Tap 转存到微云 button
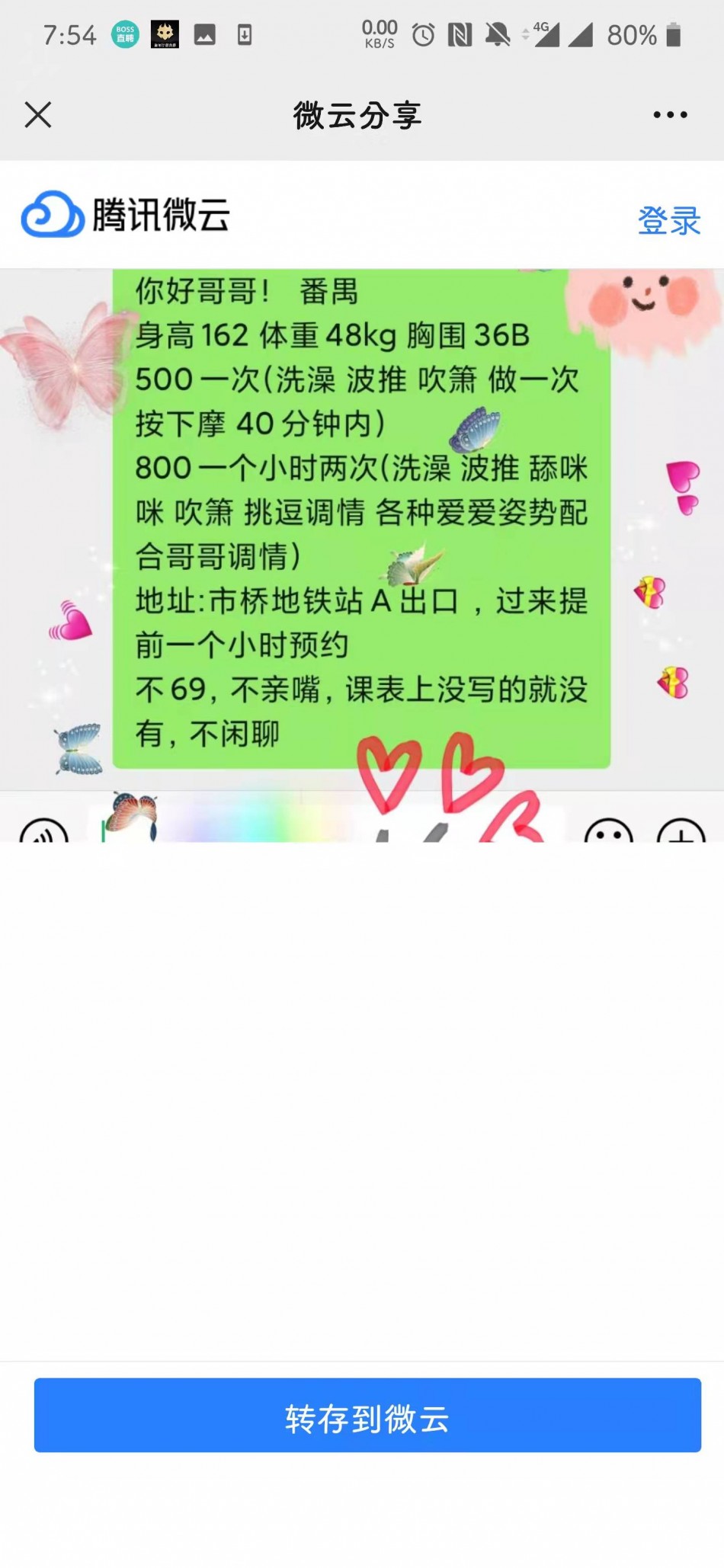The height and width of the screenshot is (1568, 724). [x=367, y=1415]
